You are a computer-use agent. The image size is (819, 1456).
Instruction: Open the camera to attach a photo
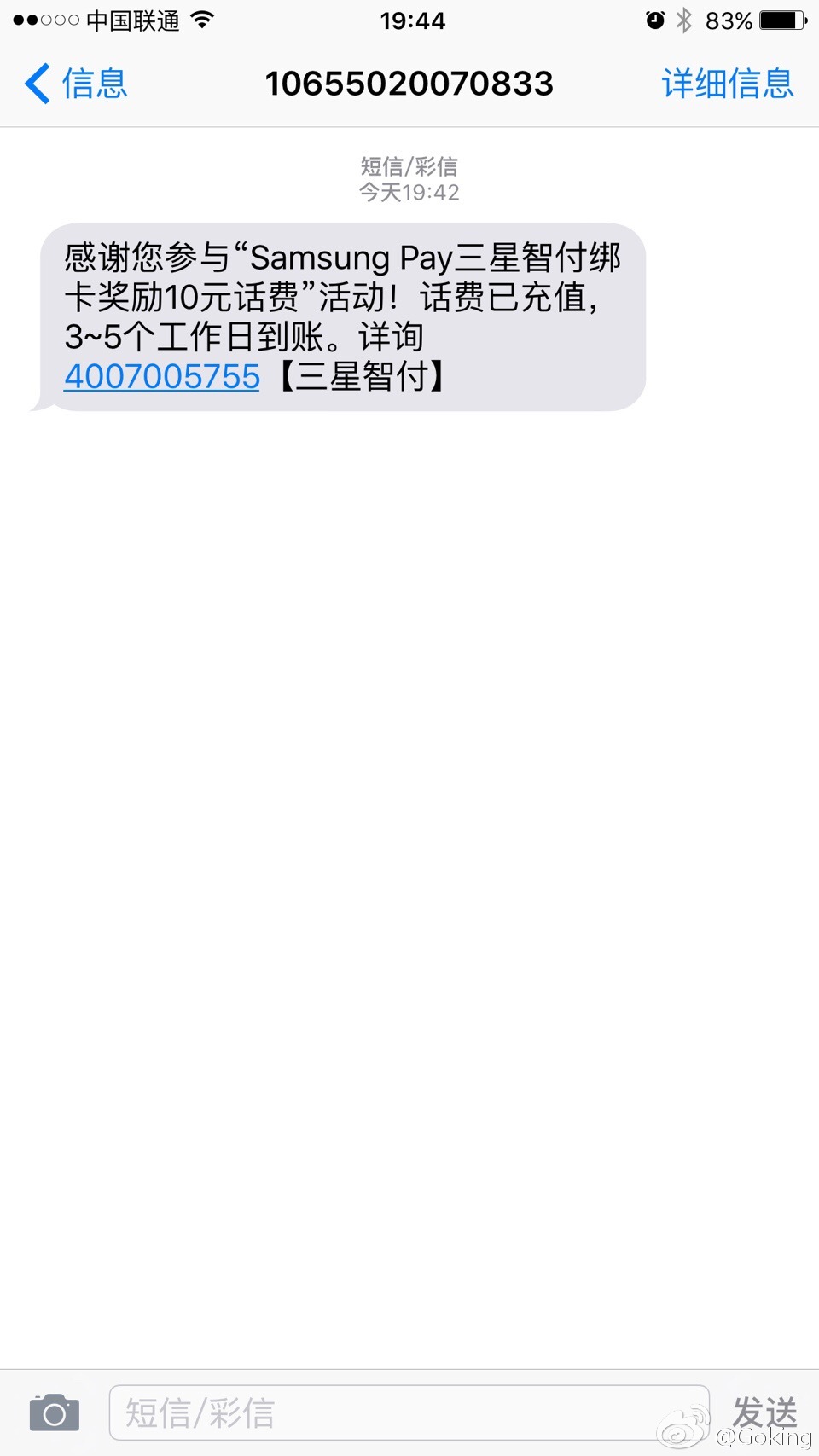(55, 1412)
